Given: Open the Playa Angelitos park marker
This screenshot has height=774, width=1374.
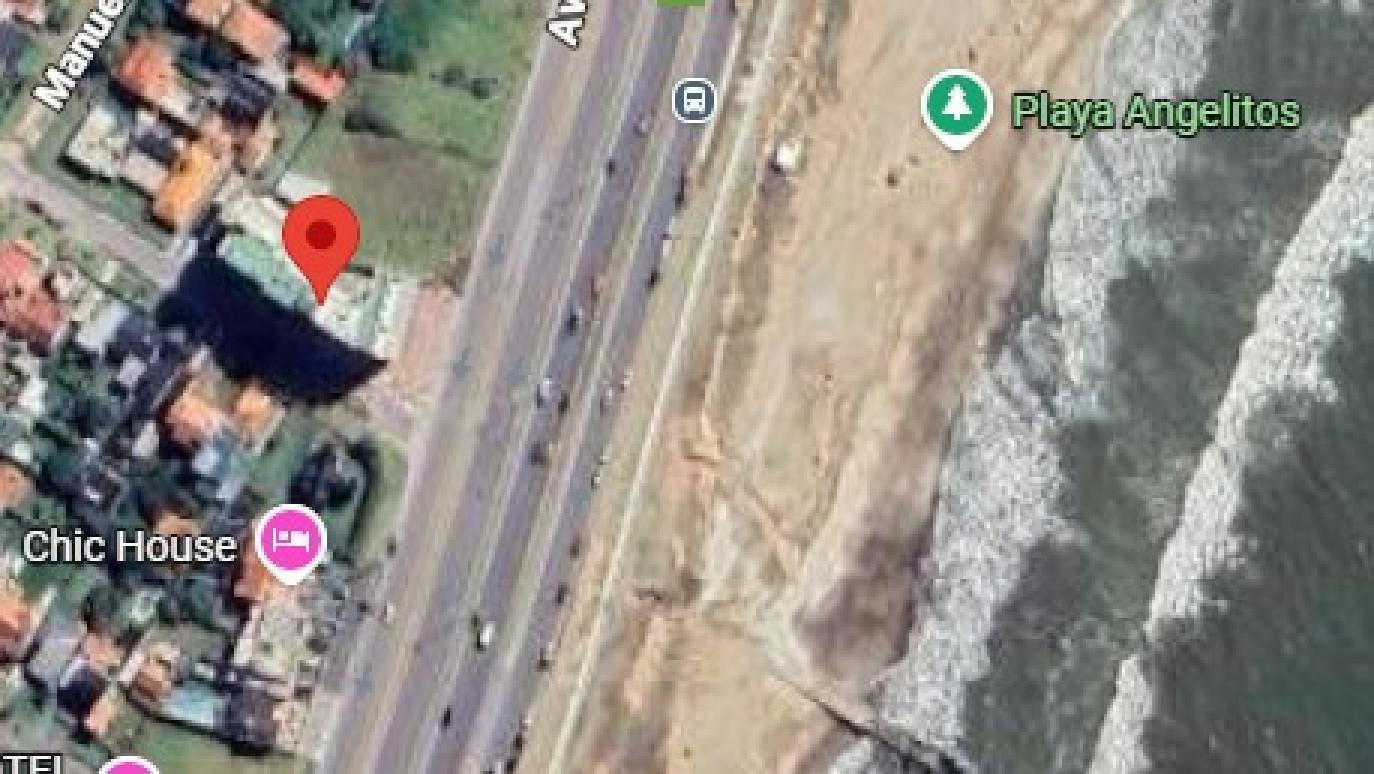Looking at the screenshot, I should tap(957, 105).
